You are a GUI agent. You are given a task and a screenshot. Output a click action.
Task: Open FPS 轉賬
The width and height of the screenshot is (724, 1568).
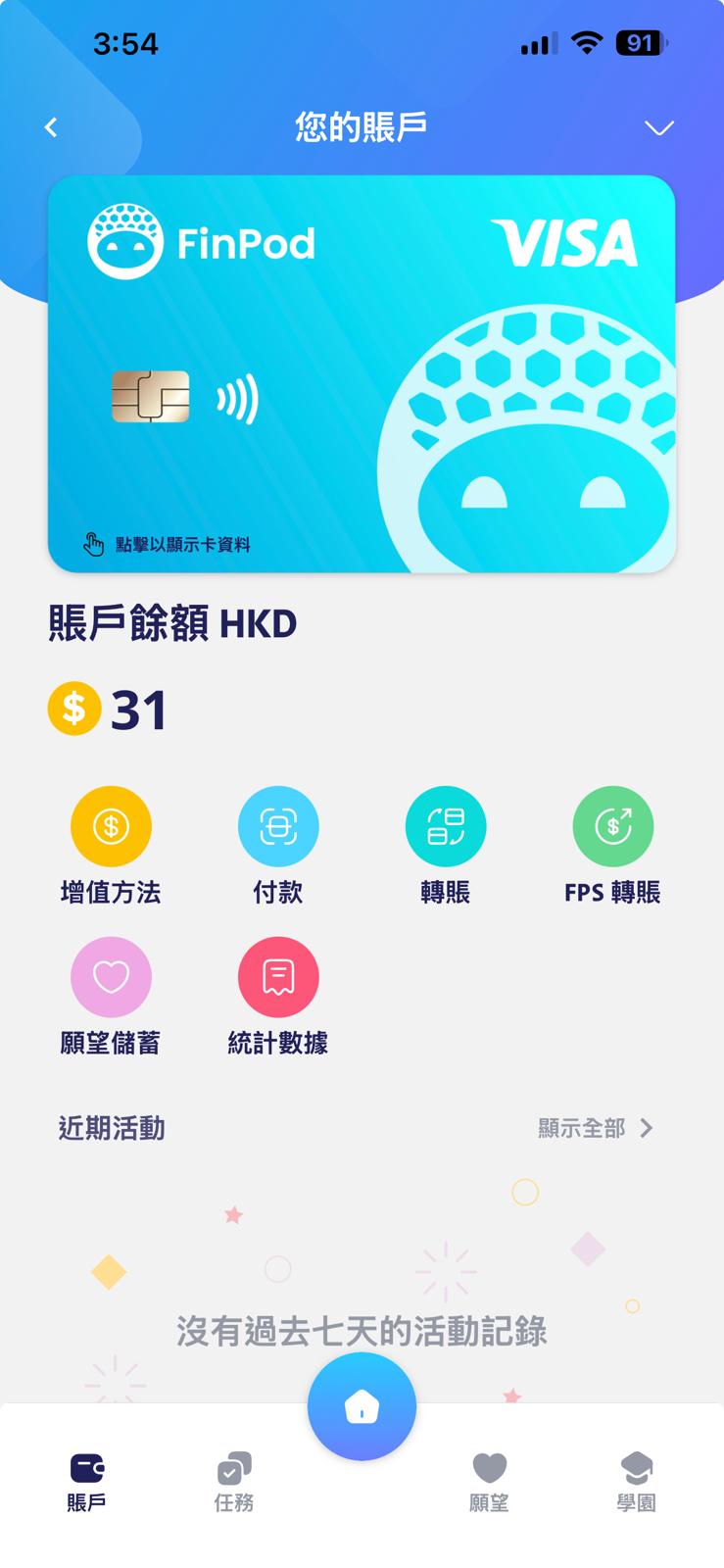click(612, 827)
